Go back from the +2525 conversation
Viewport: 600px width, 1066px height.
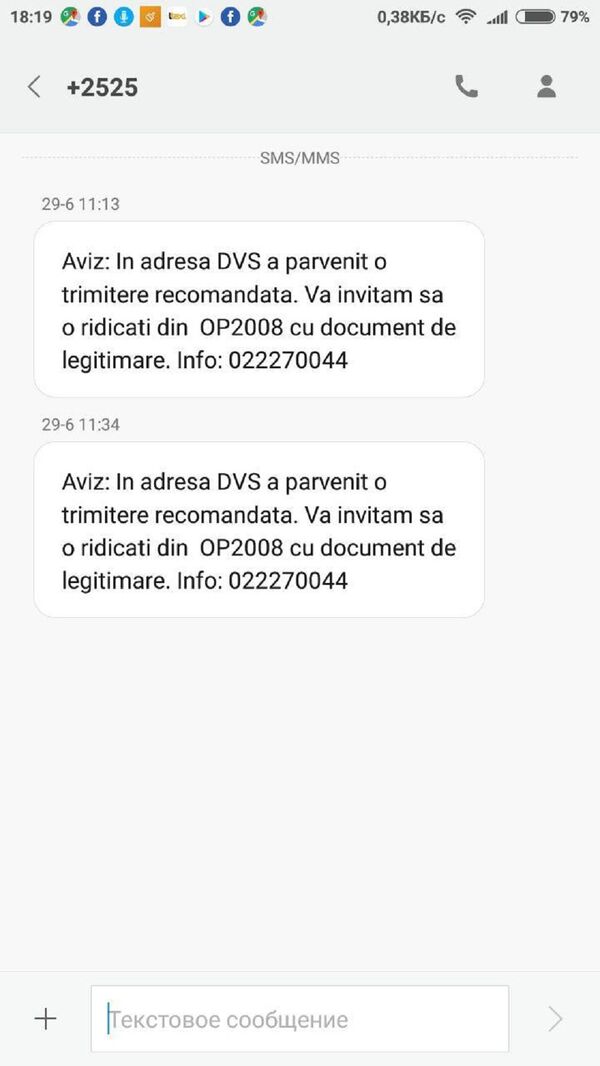[34, 87]
